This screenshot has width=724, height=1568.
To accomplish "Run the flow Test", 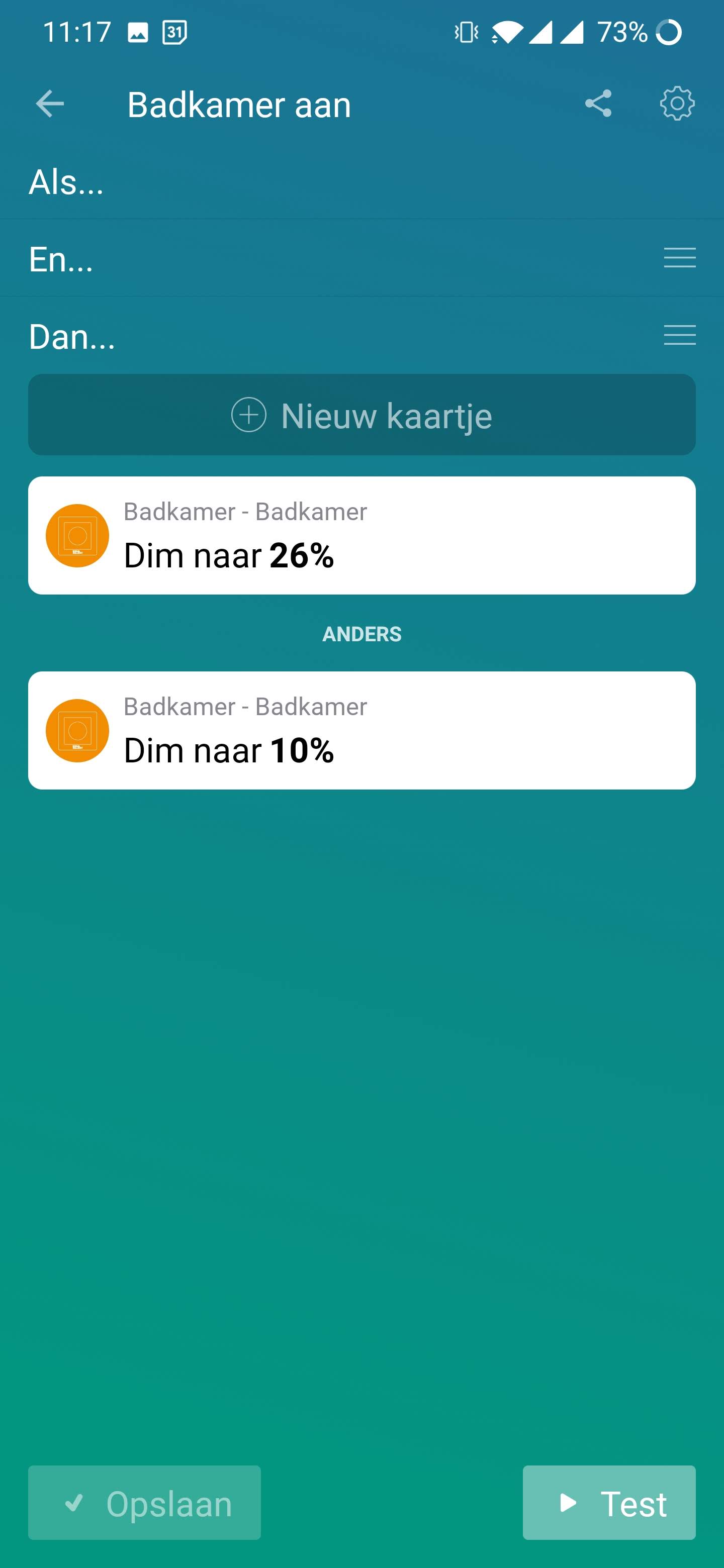I will [609, 1502].
